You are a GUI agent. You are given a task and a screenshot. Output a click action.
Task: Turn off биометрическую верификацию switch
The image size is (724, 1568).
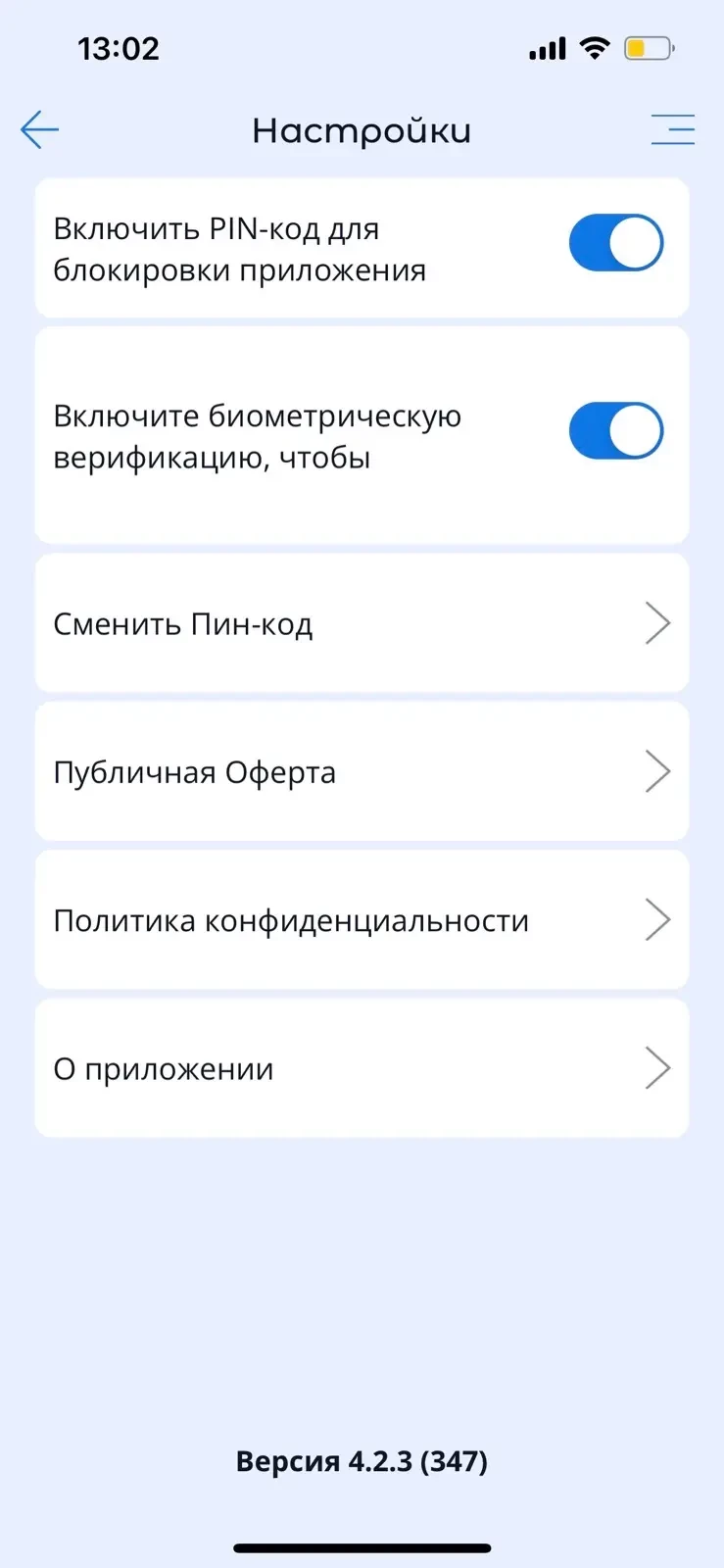tap(615, 430)
